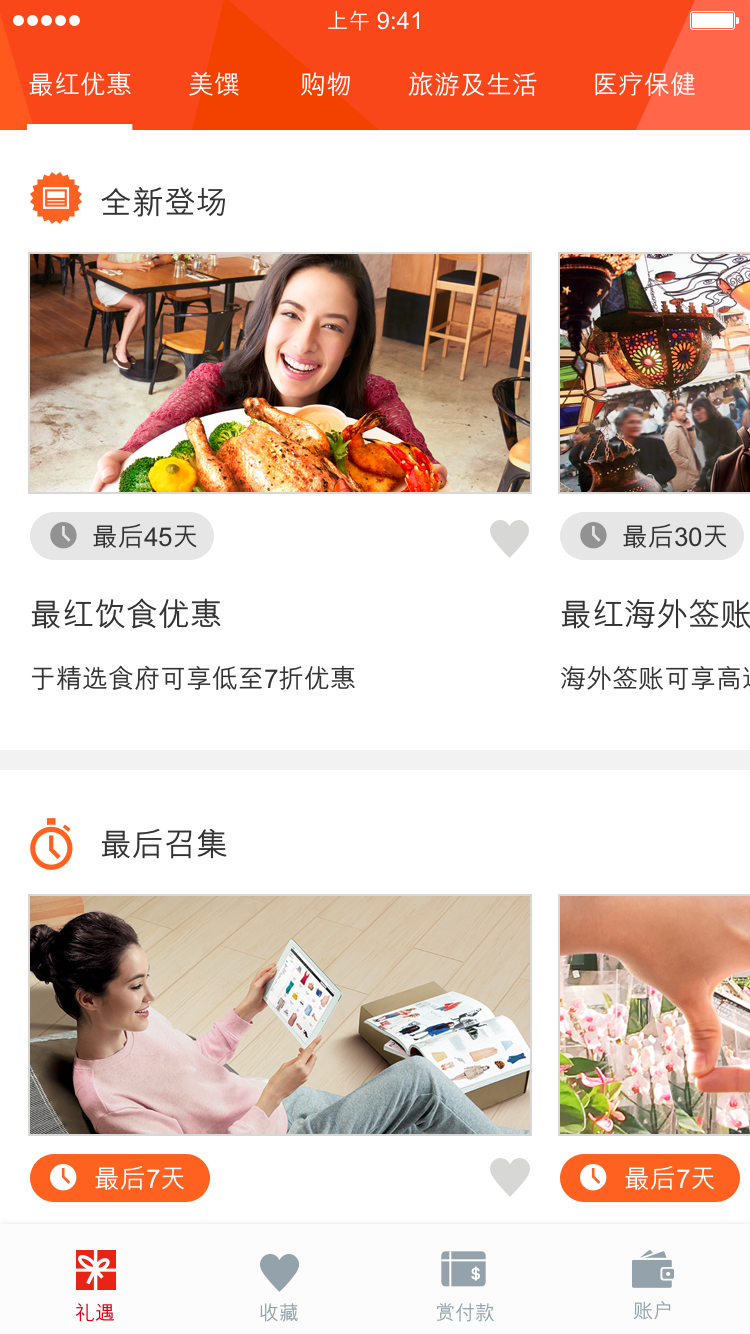The width and height of the screenshot is (750, 1334).
Task: Open the 最红海外签账 offer card
Action: pos(654,373)
